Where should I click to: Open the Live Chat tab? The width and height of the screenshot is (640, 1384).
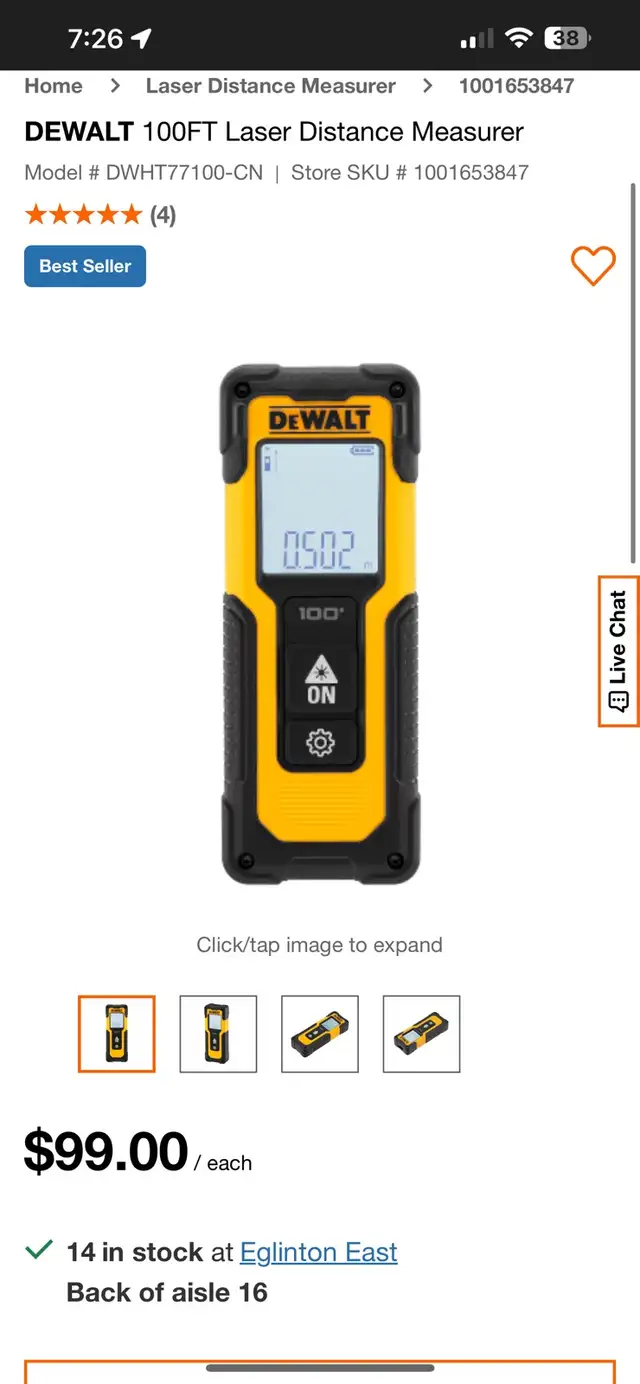pyautogui.click(x=618, y=650)
